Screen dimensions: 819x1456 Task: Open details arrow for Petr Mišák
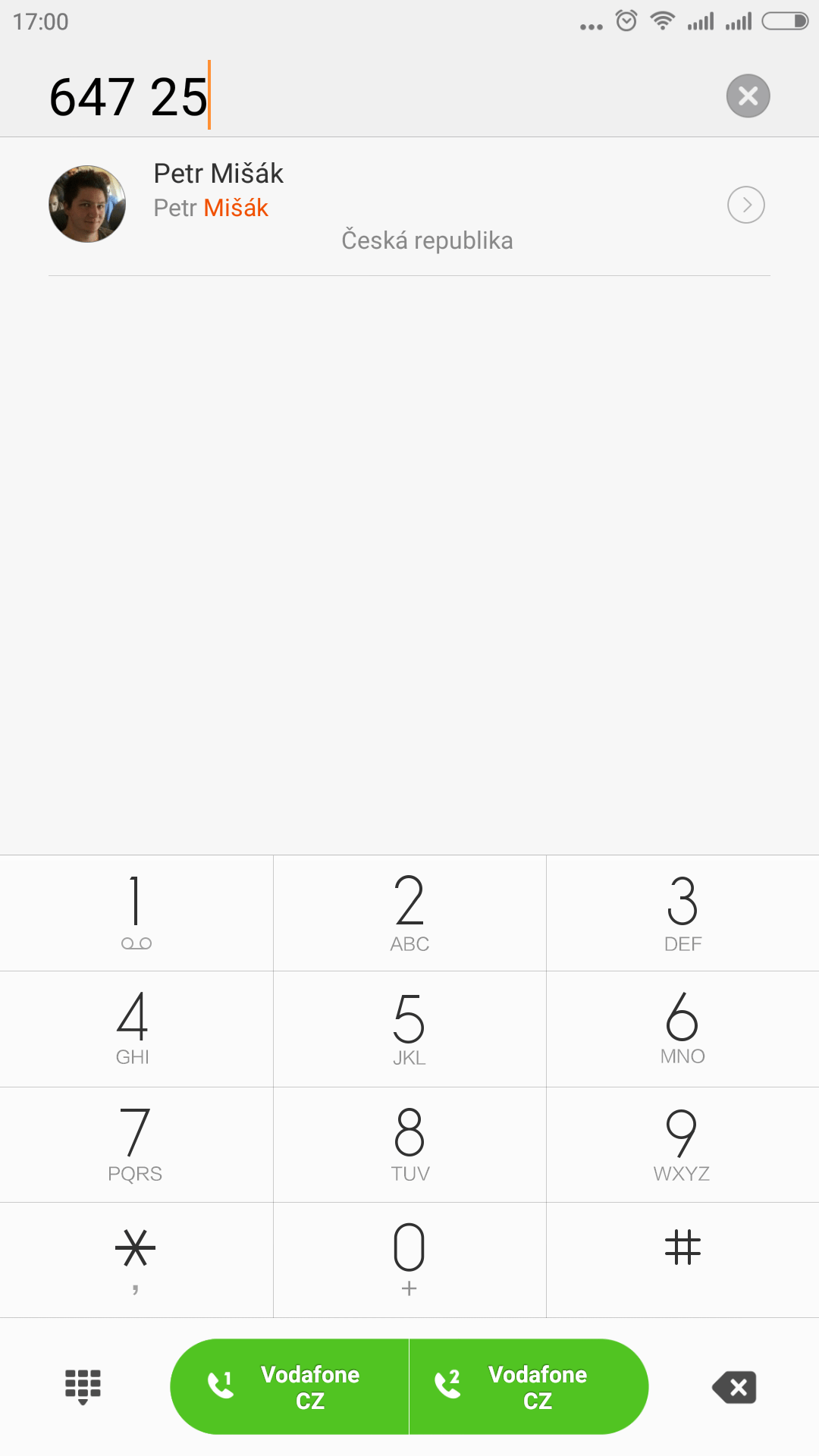(746, 205)
